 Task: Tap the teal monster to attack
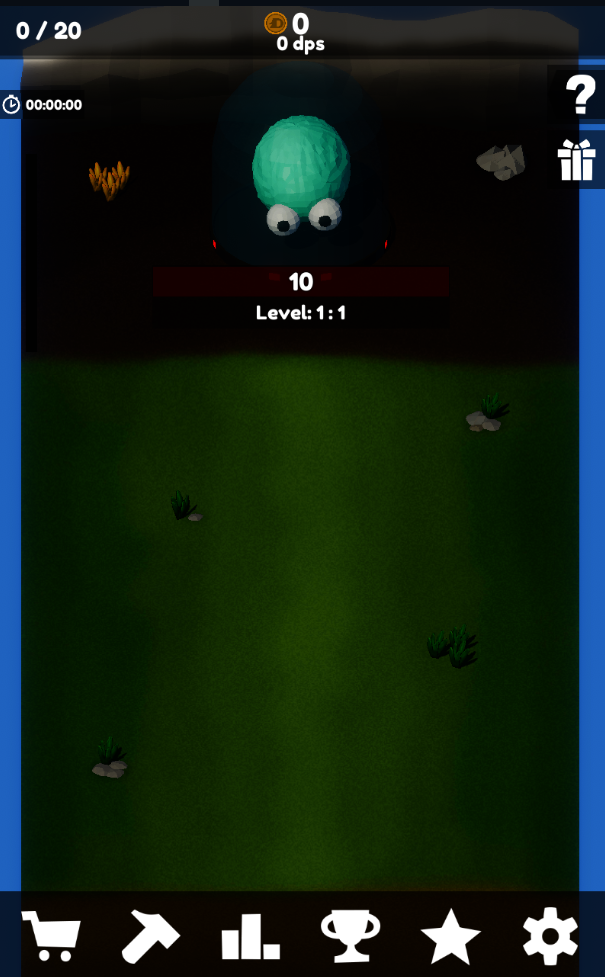(300, 172)
